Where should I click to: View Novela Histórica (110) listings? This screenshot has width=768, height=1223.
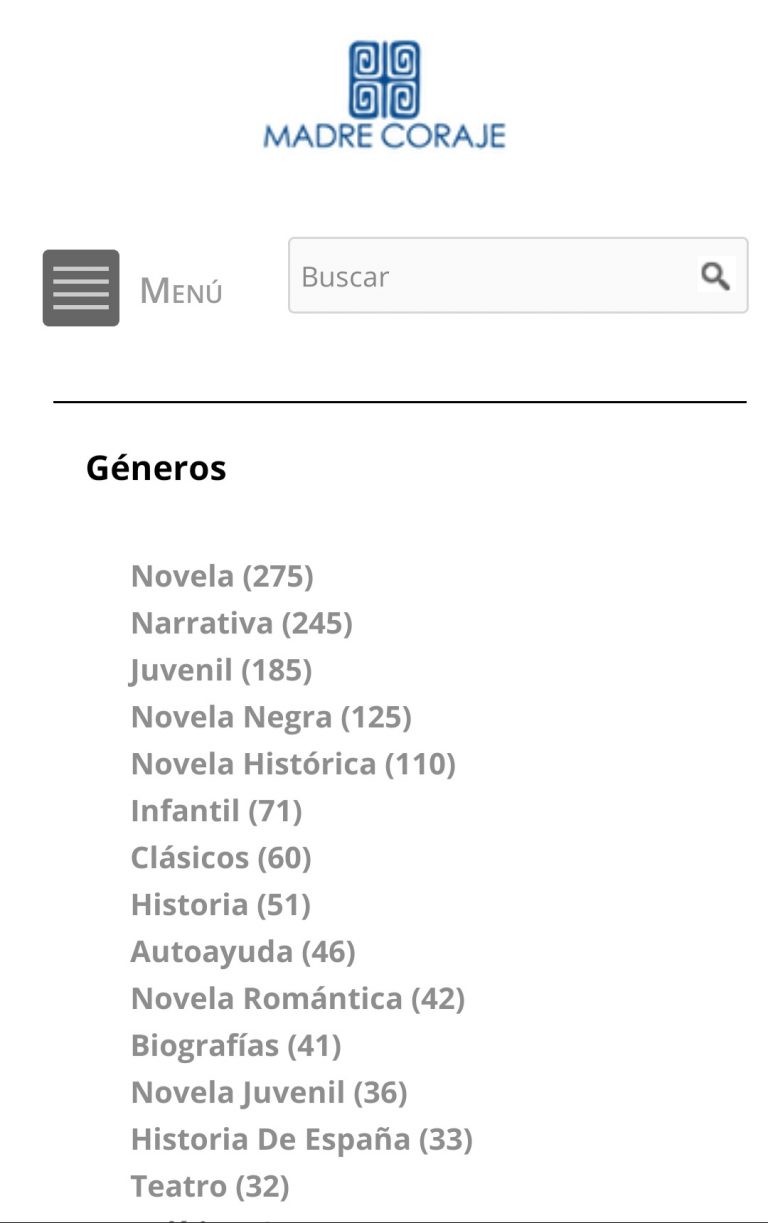tap(293, 764)
